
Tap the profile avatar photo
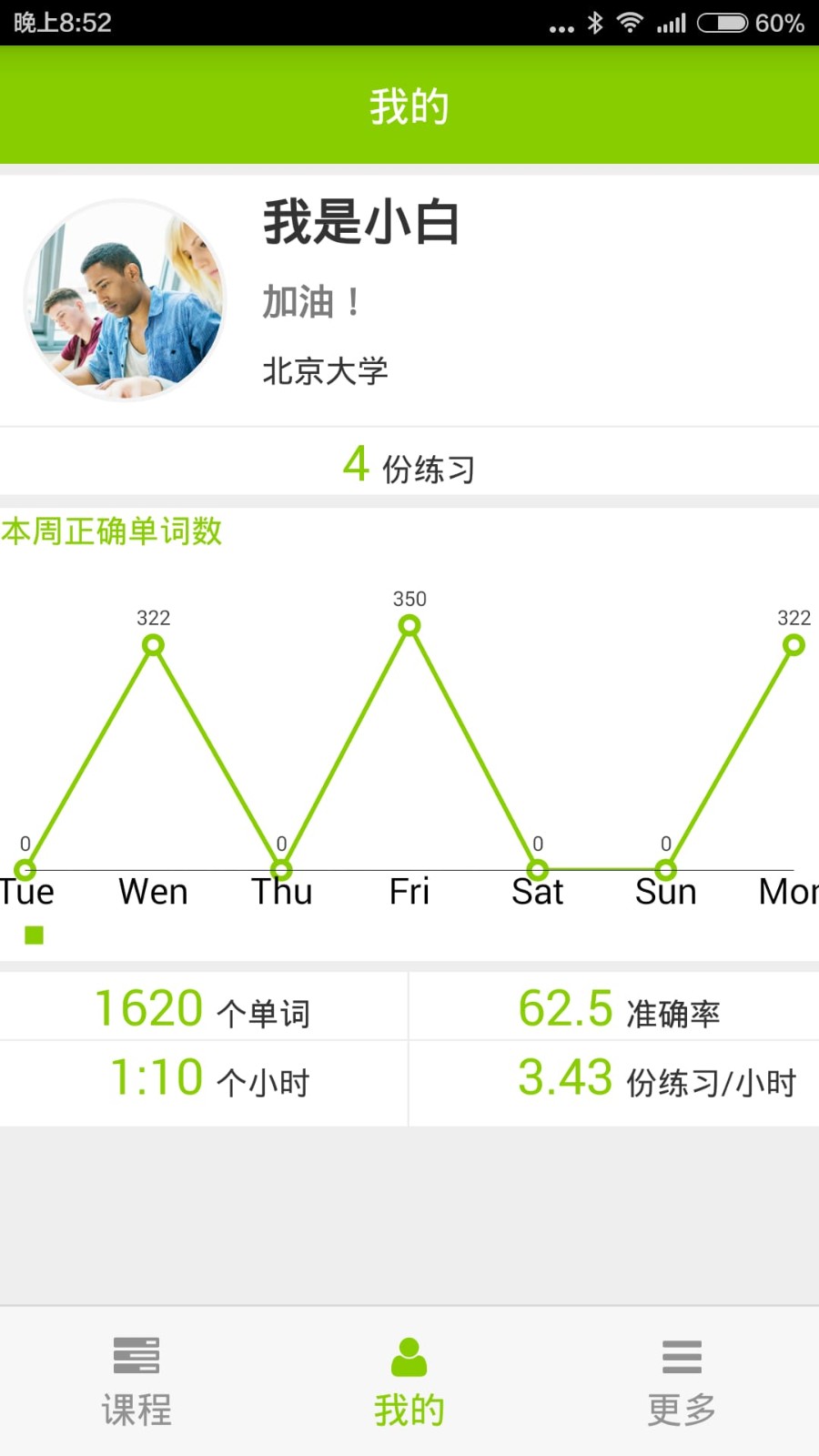point(125,300)
